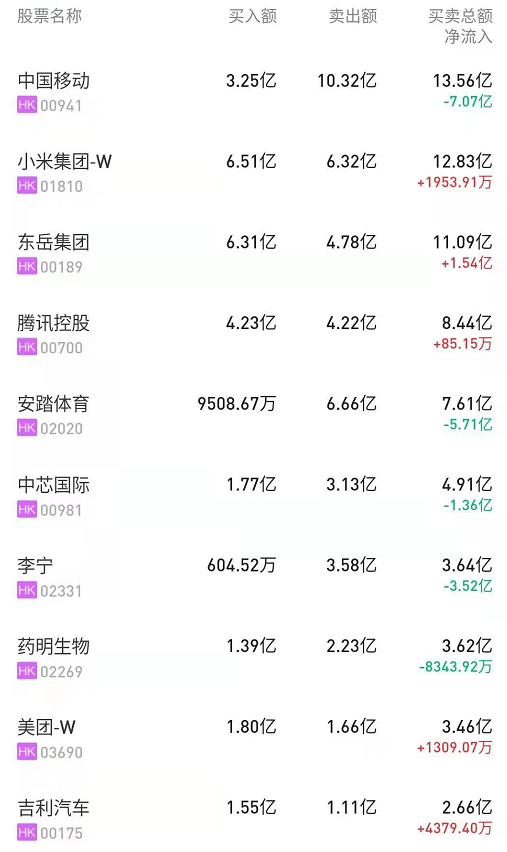Open the 吉利汽车 00175 stock row
This screenshot has width=507, height=852.
(x=253, y=815)
